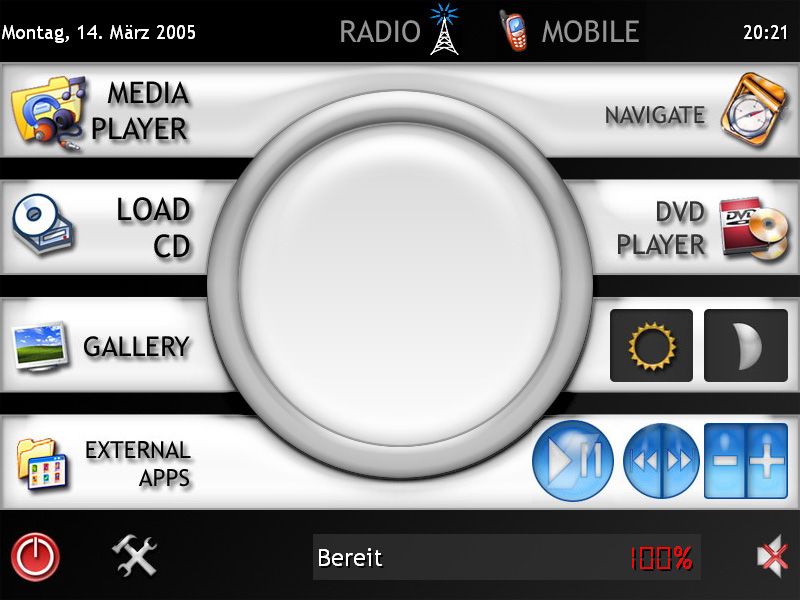Tap the red power button

[x=36, y=555]
